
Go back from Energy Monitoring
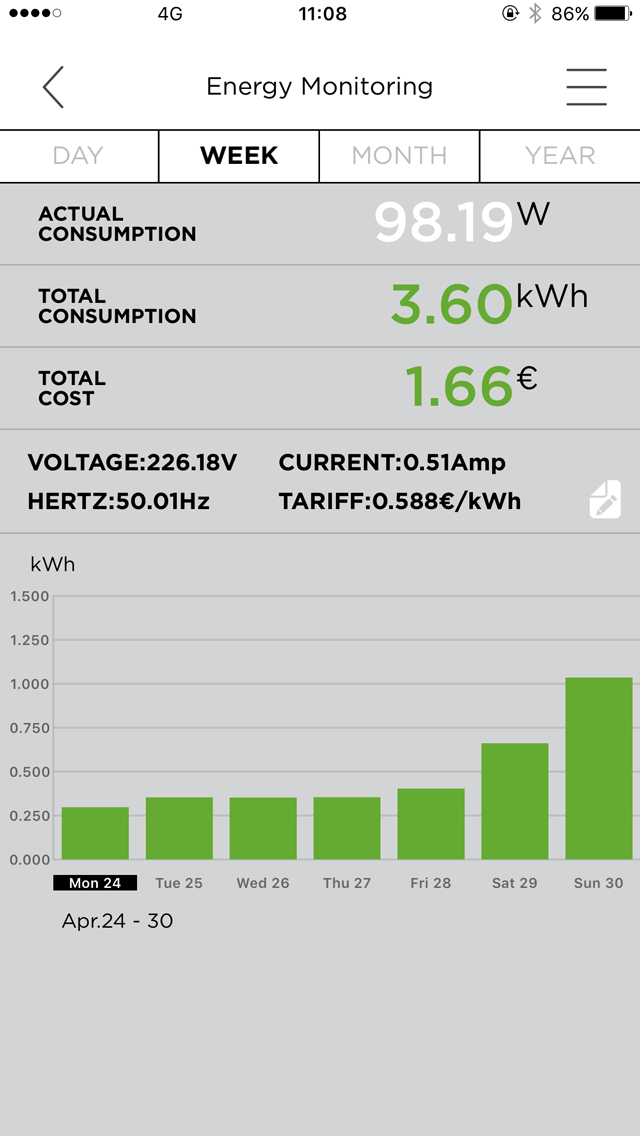point(54,87)
